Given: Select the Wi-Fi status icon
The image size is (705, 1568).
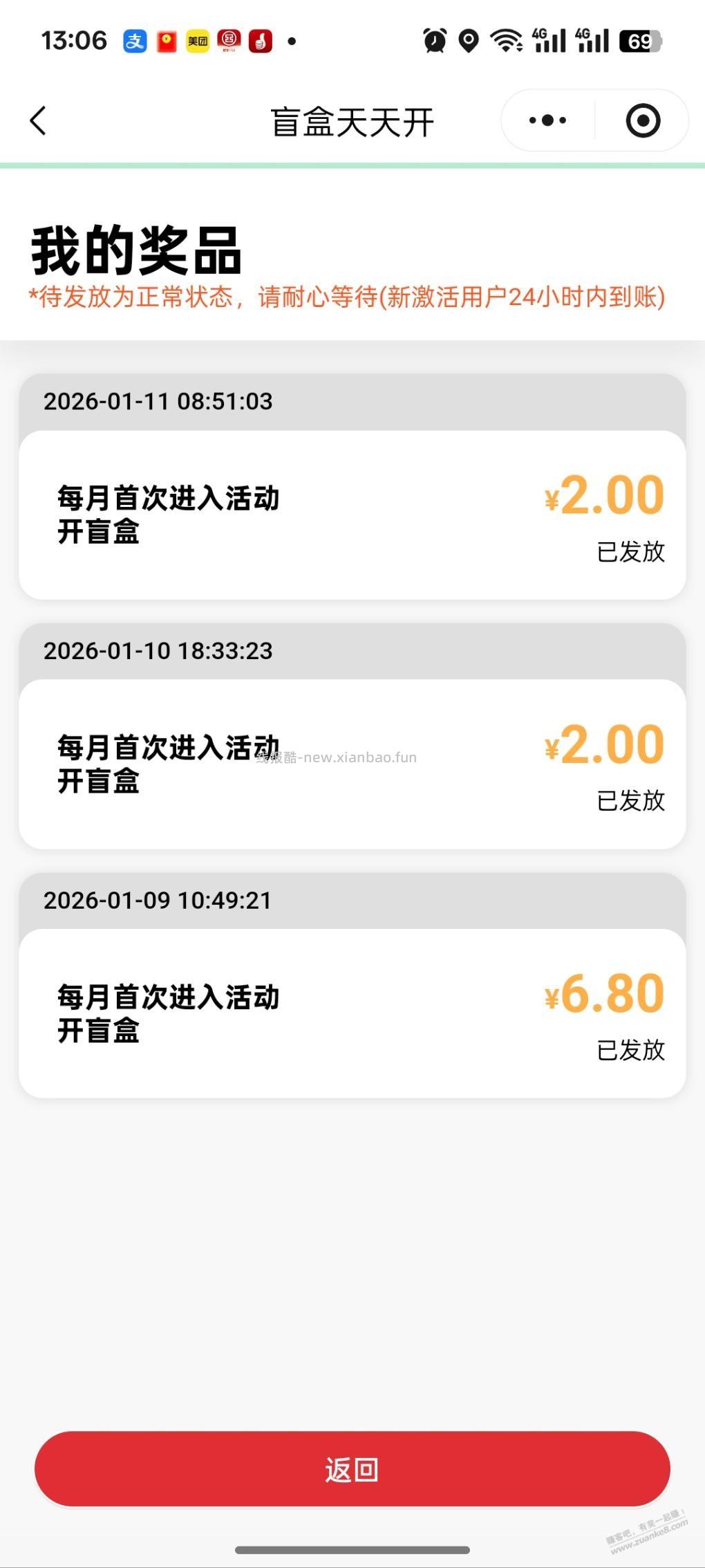Looking at the screenshot, I should coord(507,40).
